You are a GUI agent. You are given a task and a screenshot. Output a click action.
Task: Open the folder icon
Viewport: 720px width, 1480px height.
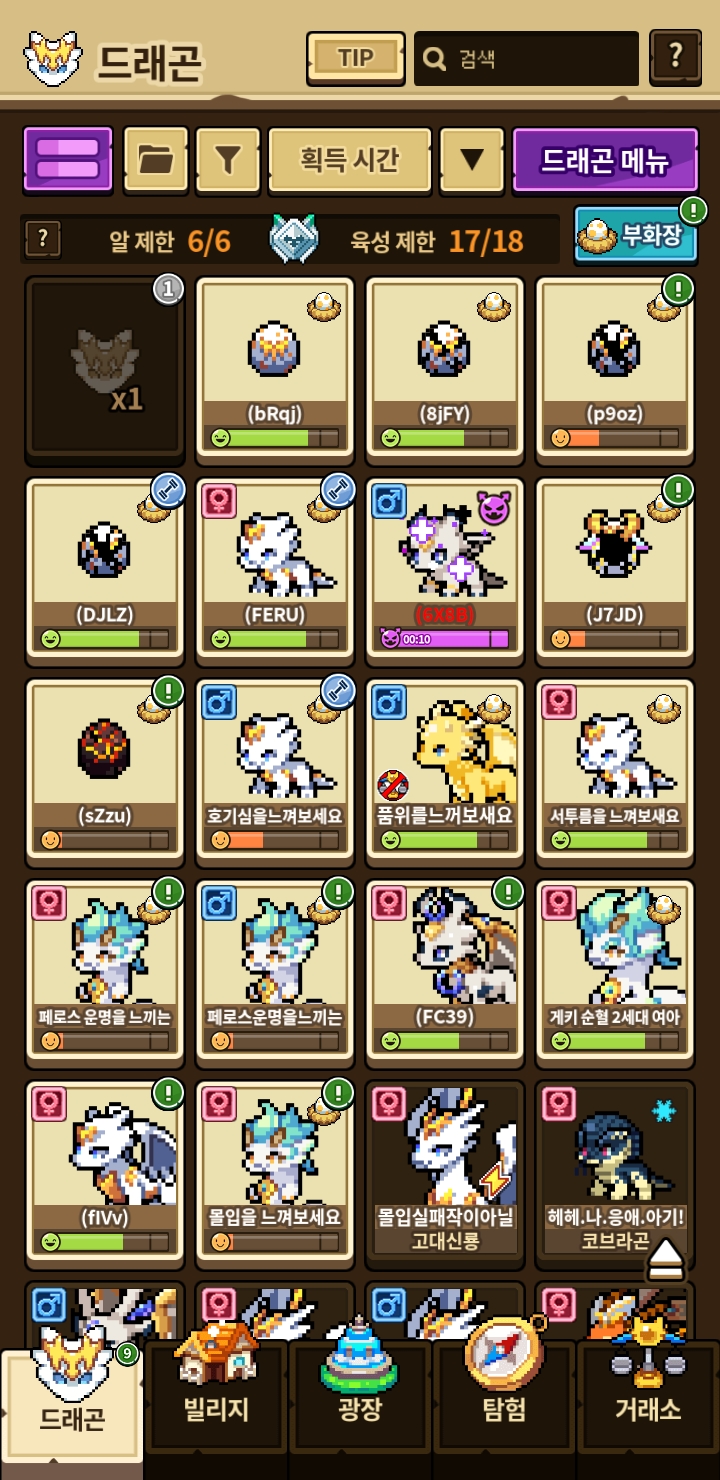point(155,159)
